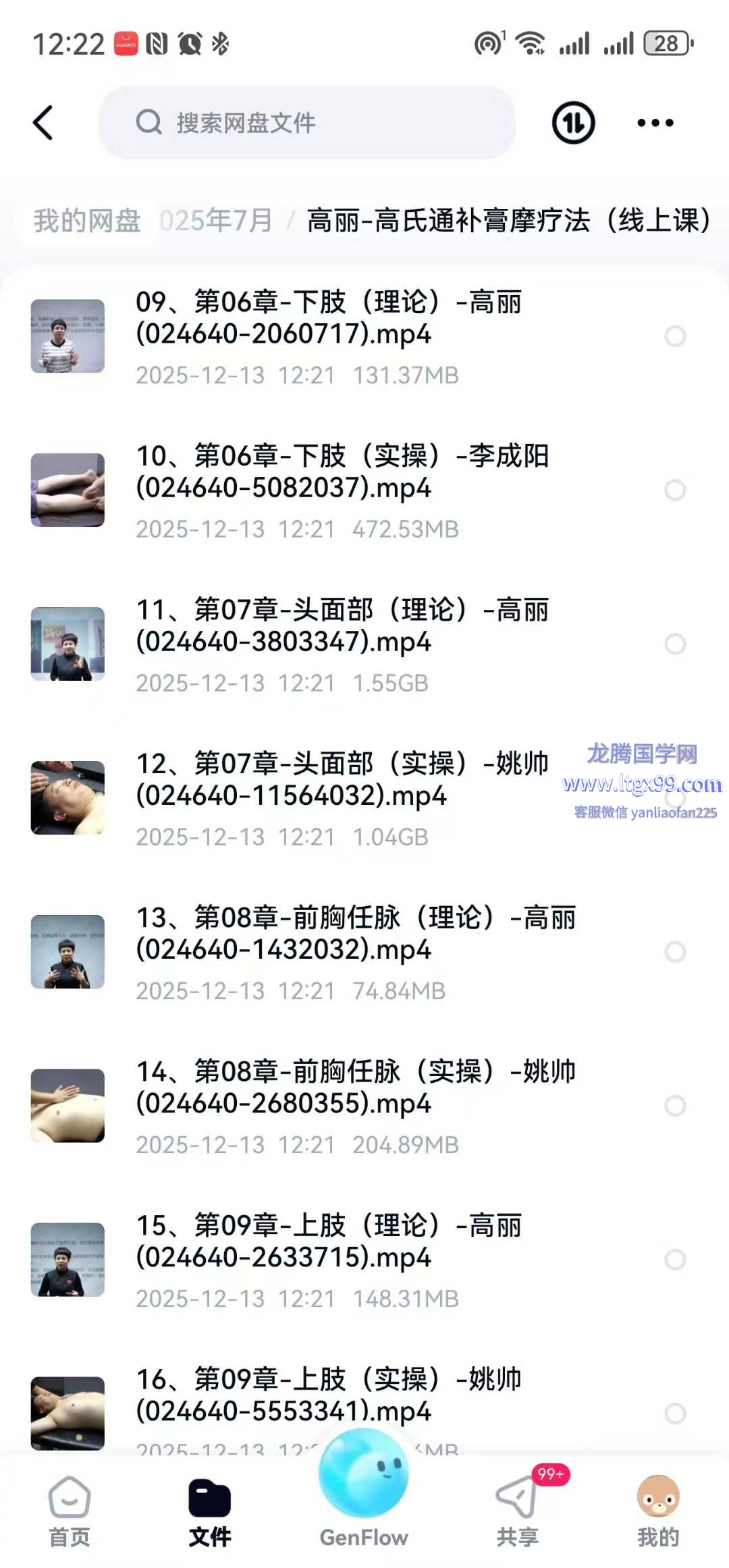Go to the 共享 tab
Image resolution: width=729 pixels, height=1568 pixels.
(x=518, y=1511)
